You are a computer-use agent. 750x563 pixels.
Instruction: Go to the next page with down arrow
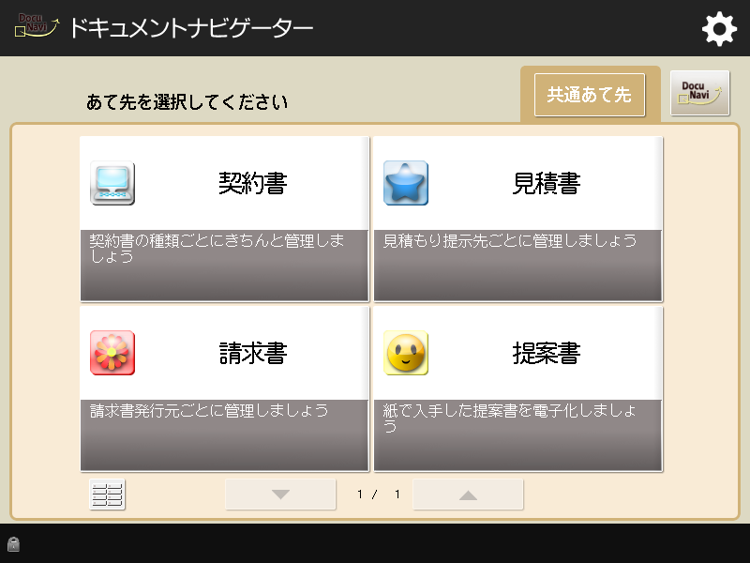click(x=281, y=495)
